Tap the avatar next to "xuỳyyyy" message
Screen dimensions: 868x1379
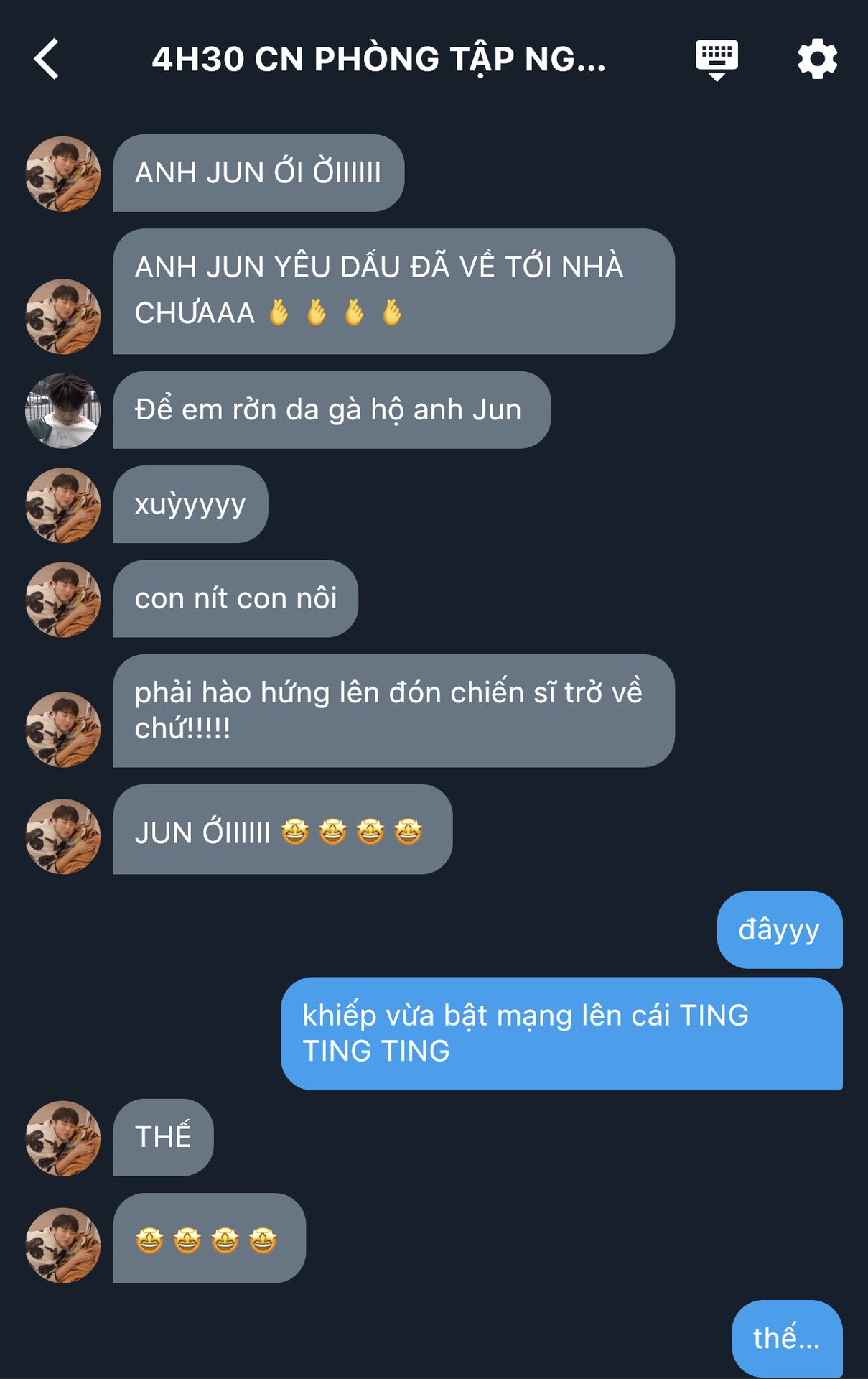coord(63,505)
